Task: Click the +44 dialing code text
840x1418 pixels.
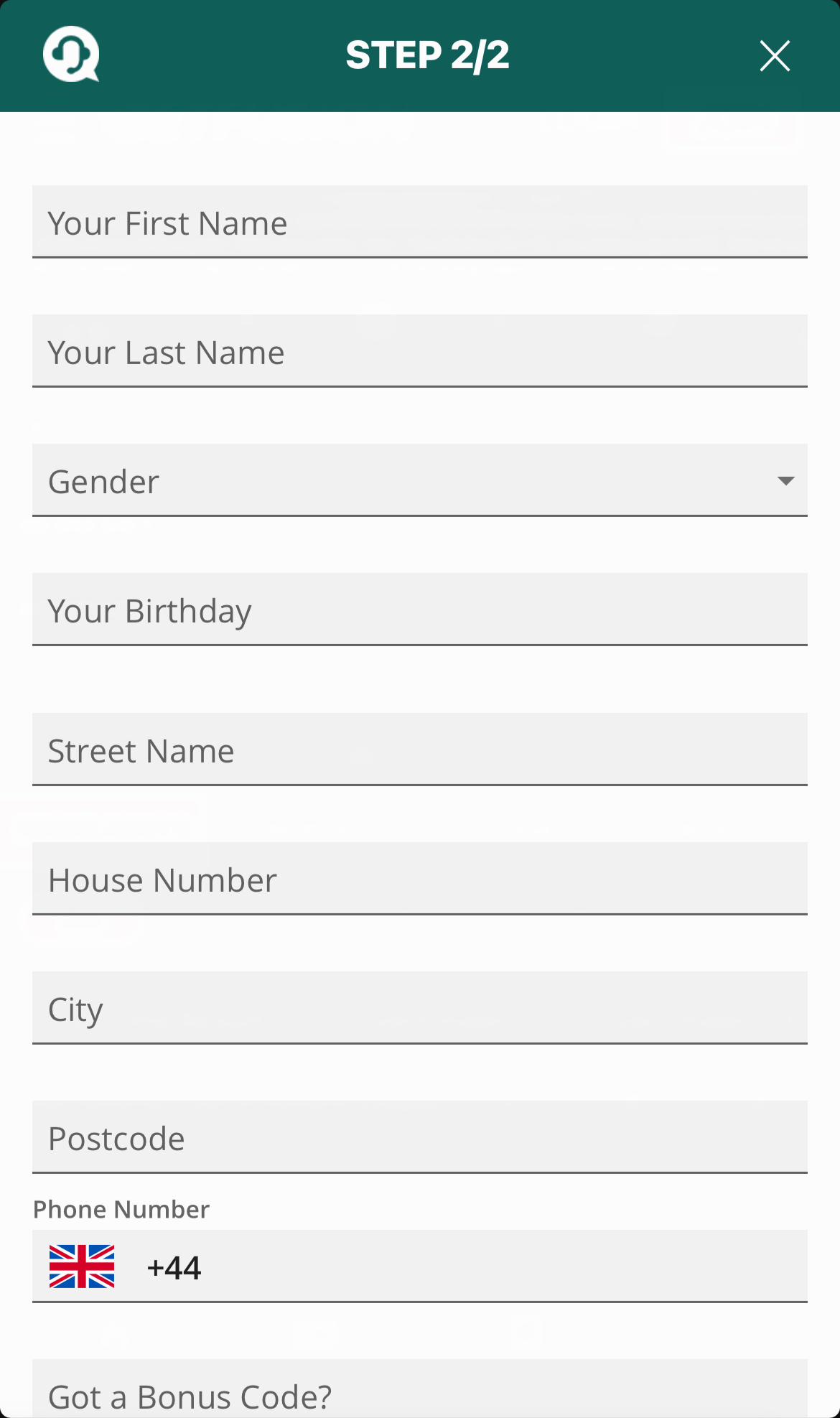Action: (173, 1266)
